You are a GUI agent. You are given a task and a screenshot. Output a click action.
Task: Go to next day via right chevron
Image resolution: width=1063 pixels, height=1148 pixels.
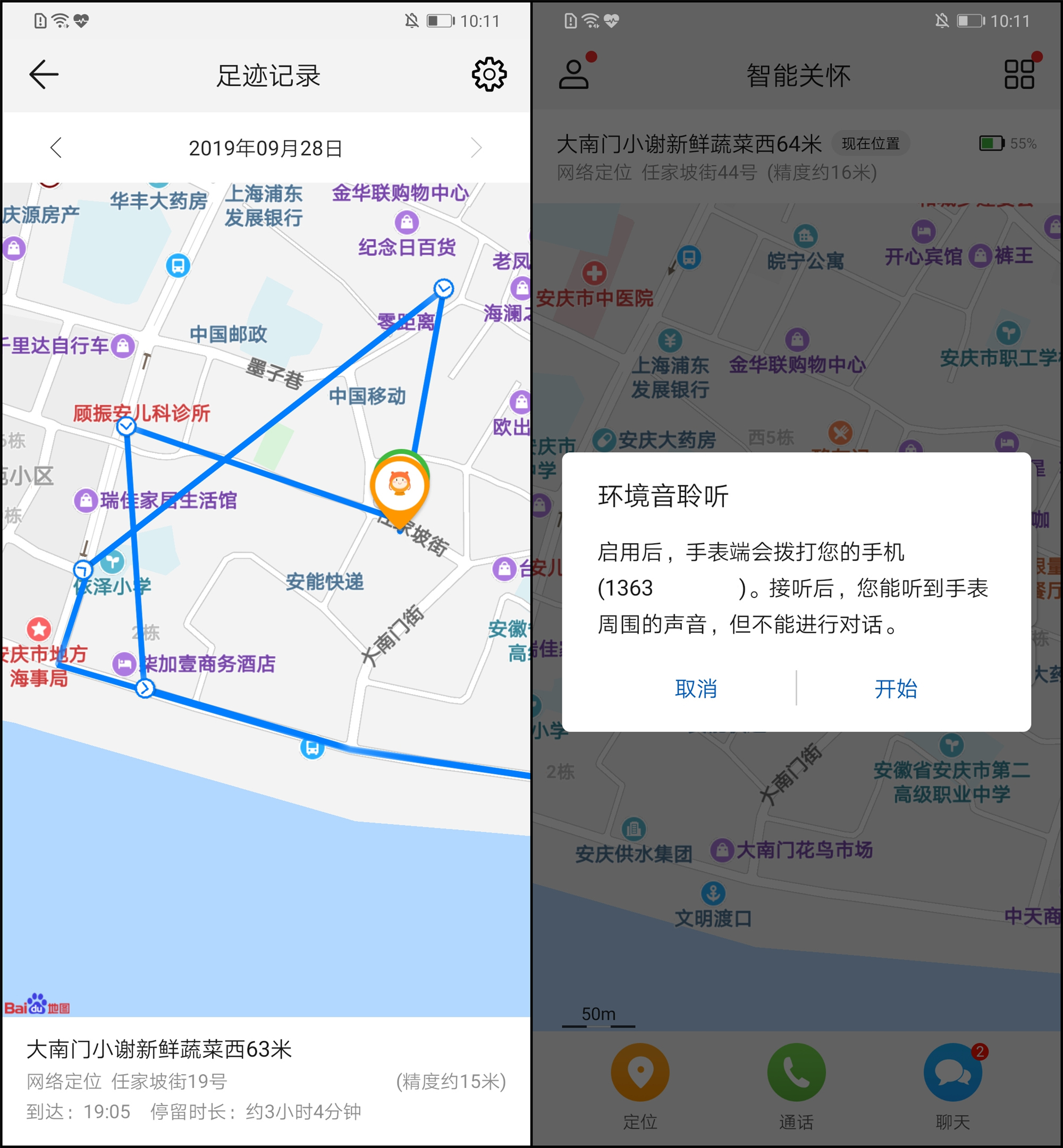click(476, 148)
